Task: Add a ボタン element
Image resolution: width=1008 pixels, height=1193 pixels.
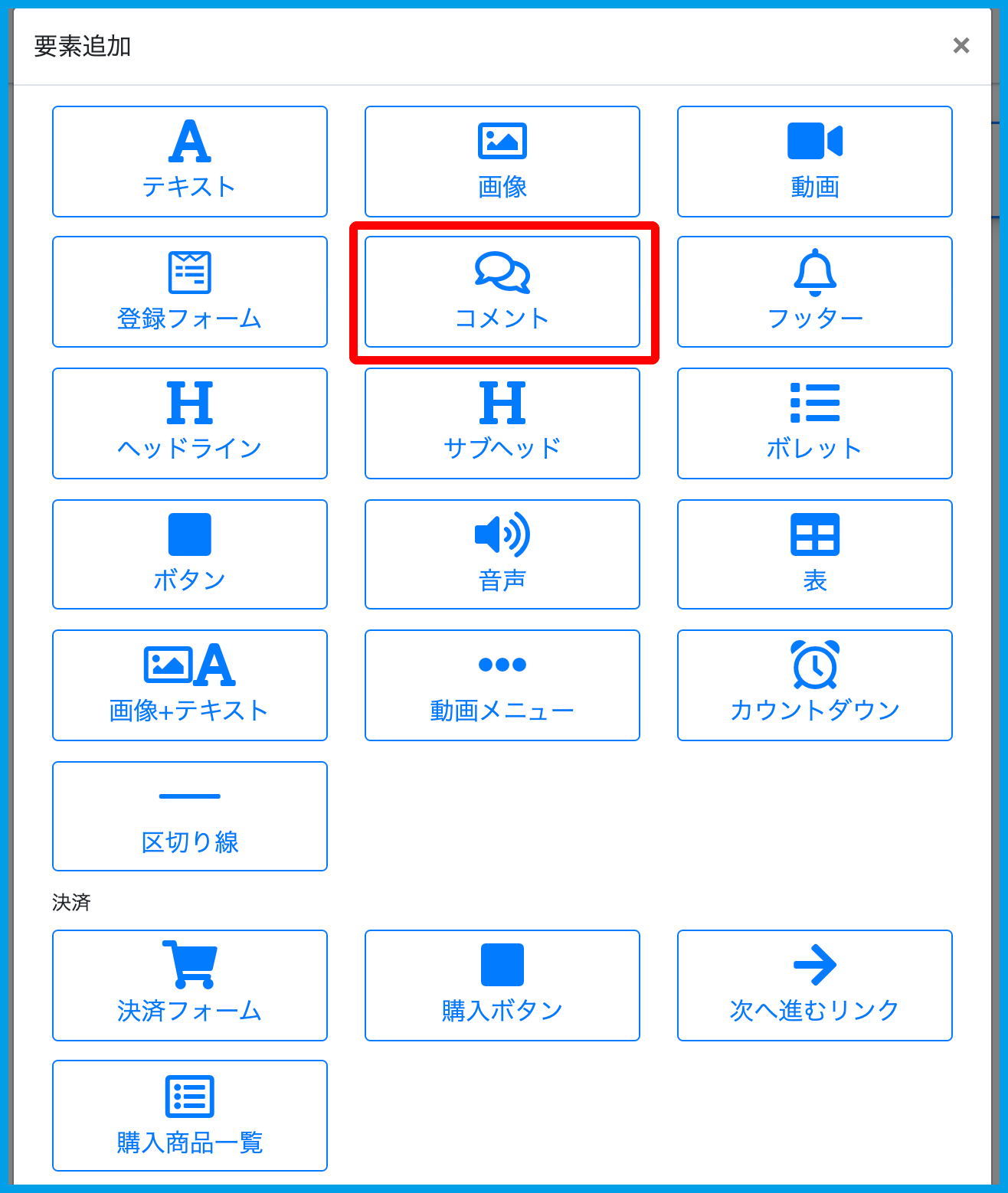Action: [189, 554]
